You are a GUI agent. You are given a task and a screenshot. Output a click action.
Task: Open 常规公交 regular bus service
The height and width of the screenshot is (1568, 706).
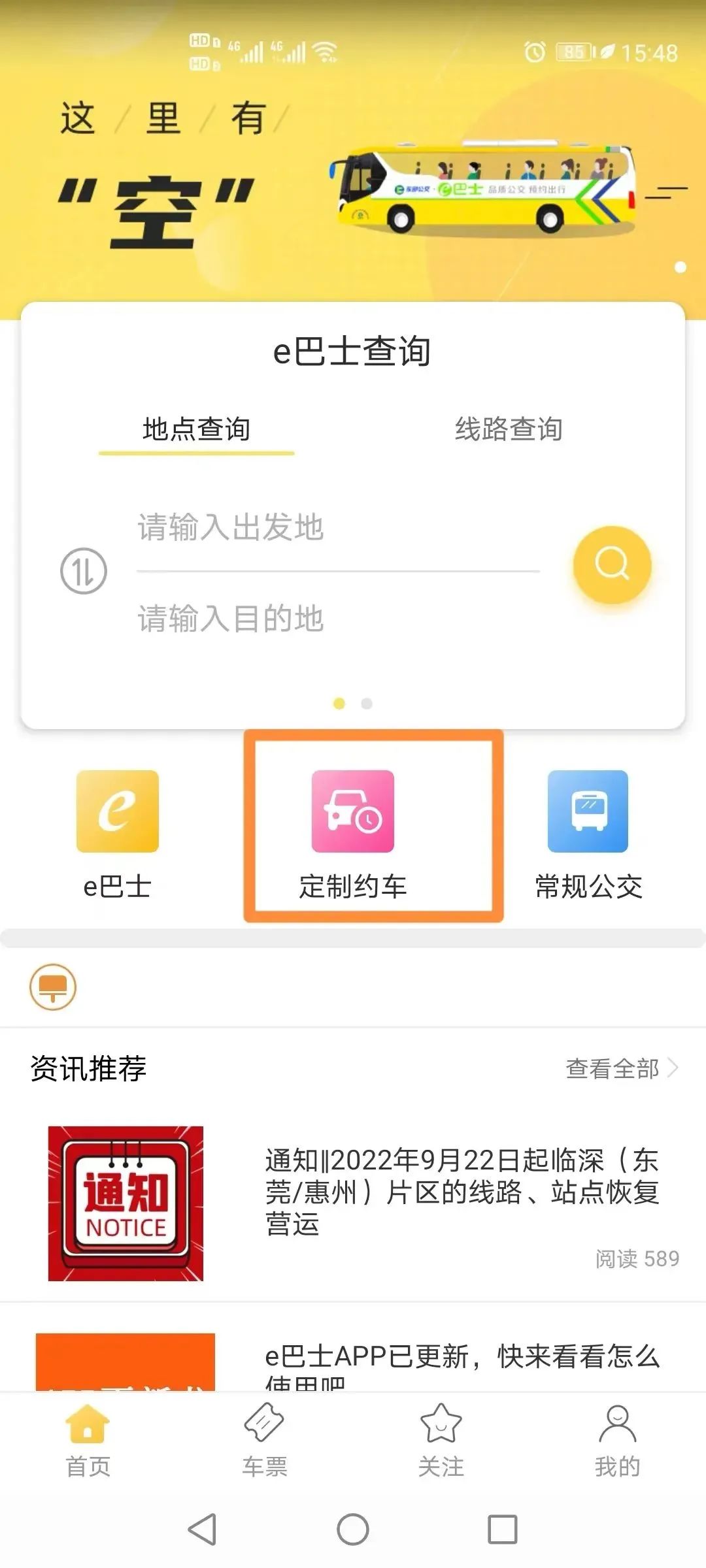point(588,833)
